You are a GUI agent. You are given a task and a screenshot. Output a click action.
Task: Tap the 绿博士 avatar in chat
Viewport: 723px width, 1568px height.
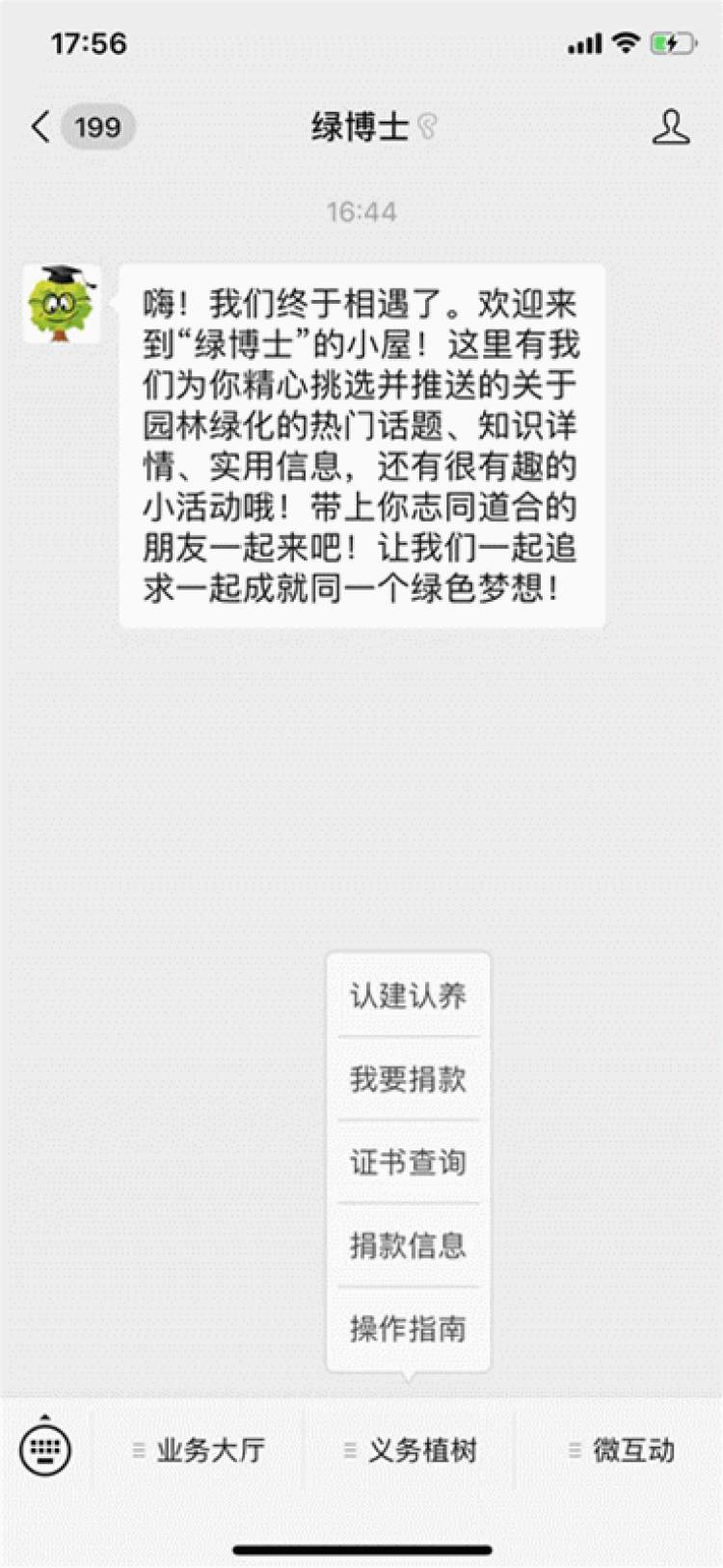coord(62,304)
